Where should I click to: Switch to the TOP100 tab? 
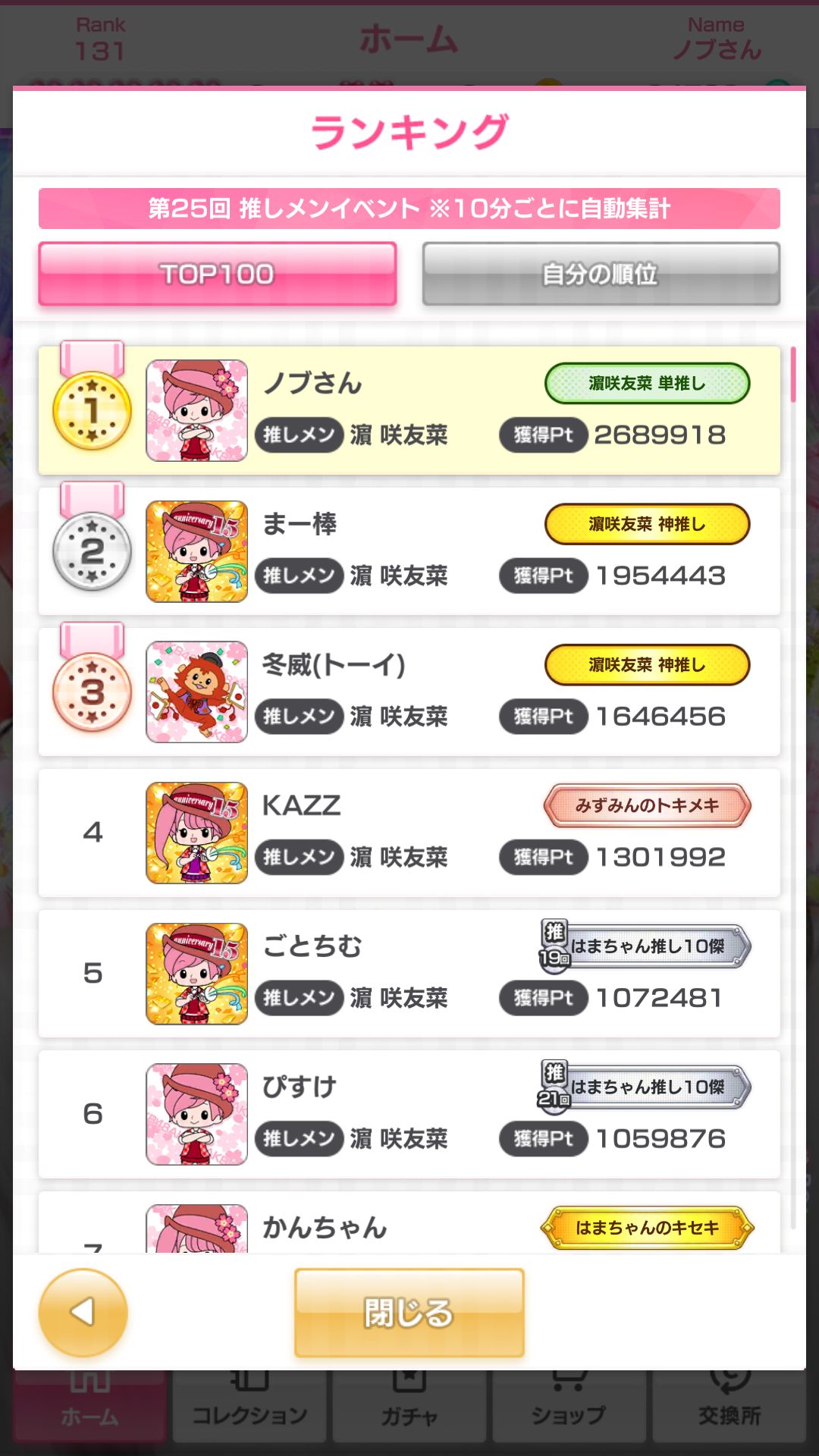click(218, 275)
